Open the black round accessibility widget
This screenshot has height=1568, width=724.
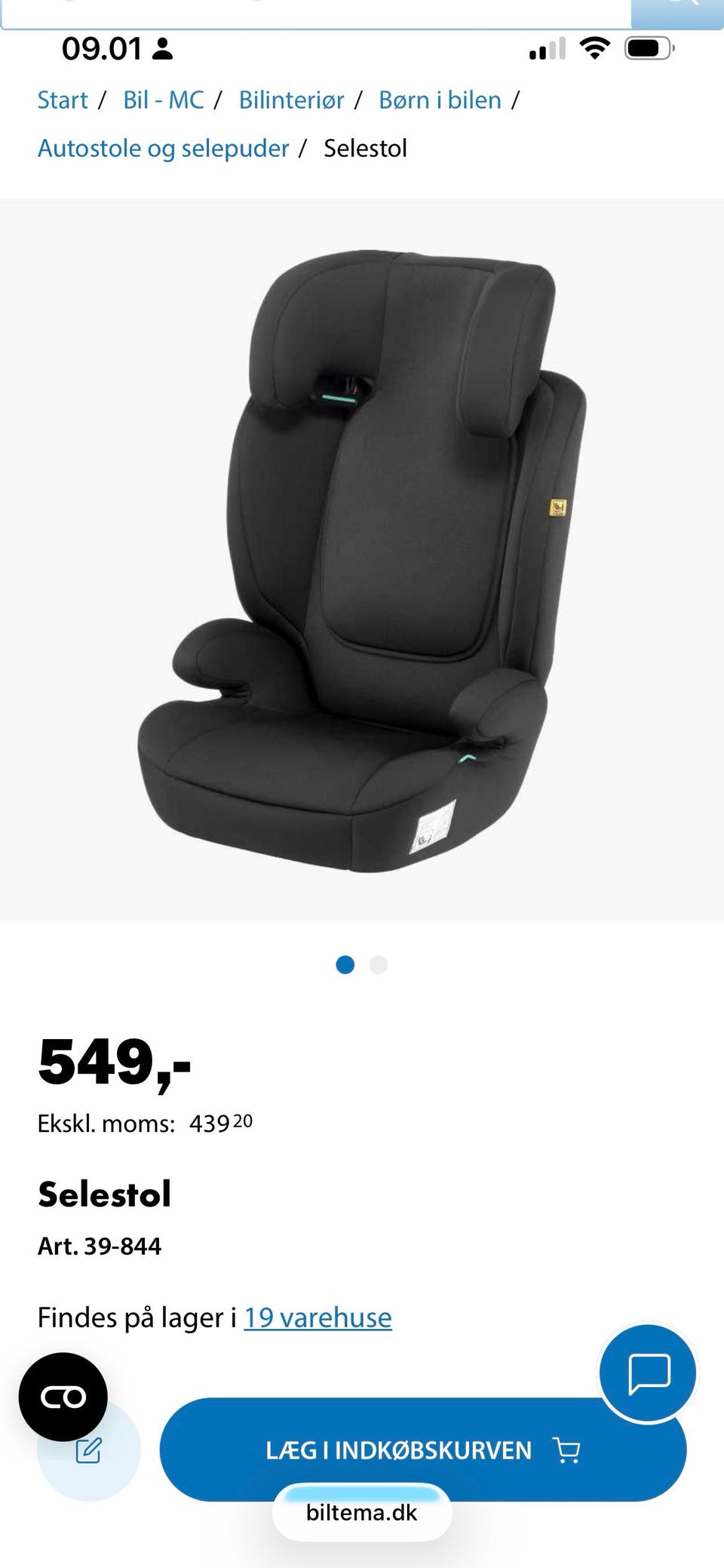click(63, 1397)
